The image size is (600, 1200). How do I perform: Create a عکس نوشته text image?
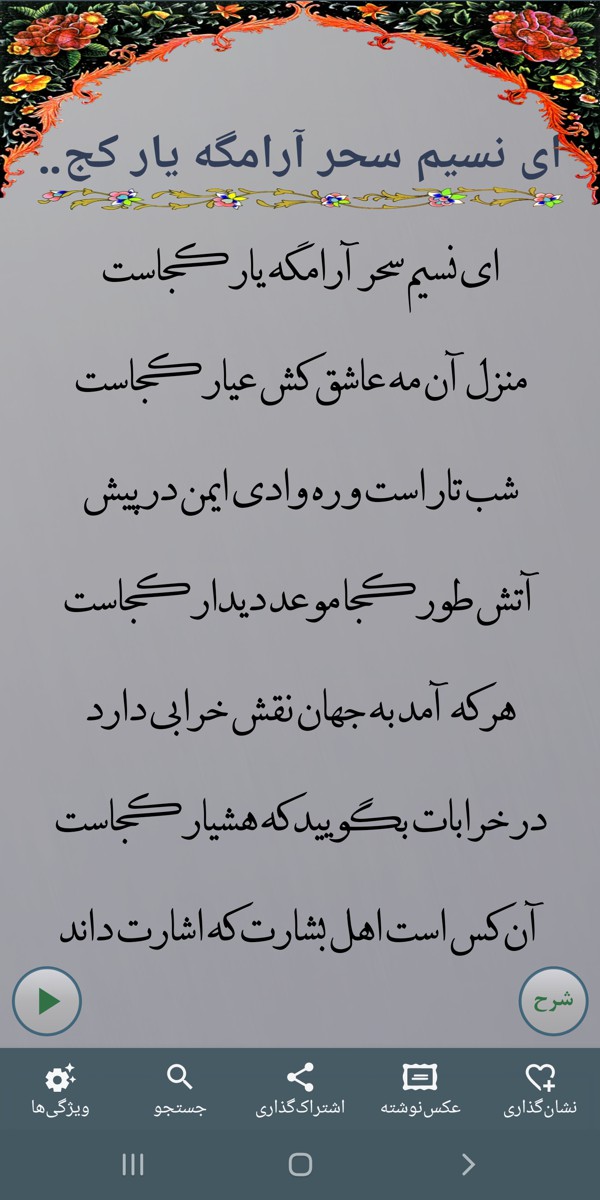click(420, 1089)
